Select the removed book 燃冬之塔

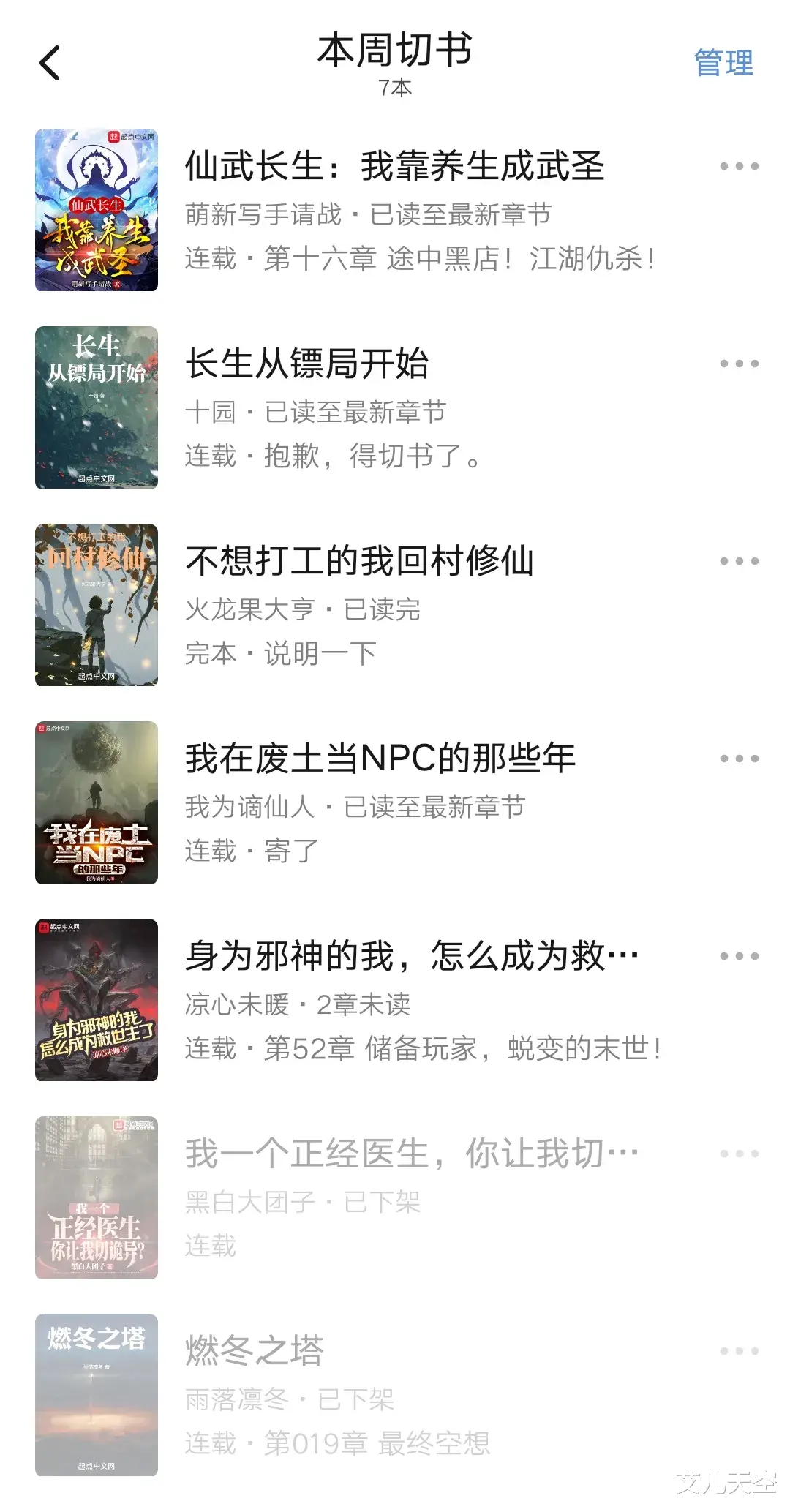(255, 1351)
